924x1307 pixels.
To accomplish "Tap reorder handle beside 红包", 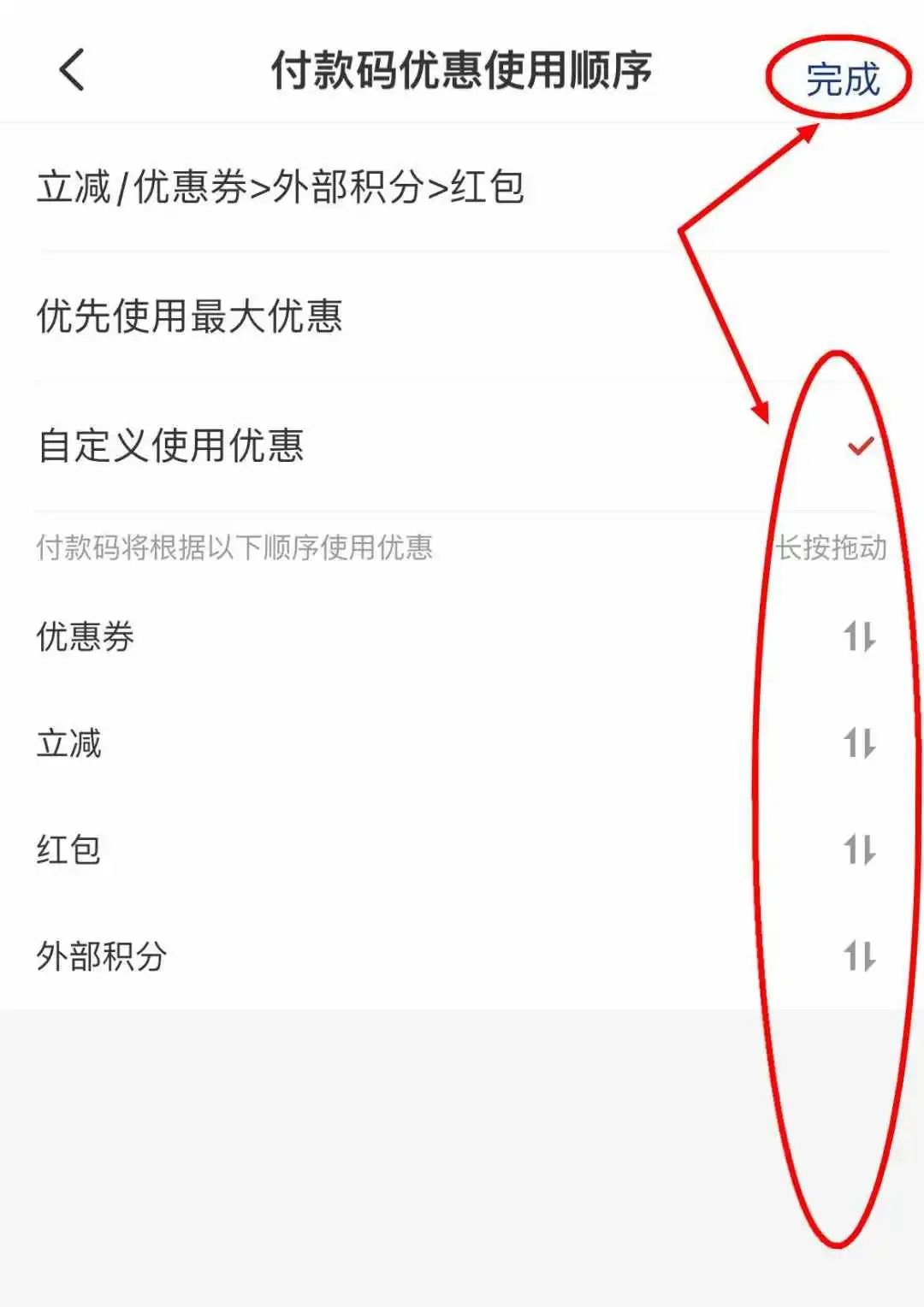I will (859, 850).
